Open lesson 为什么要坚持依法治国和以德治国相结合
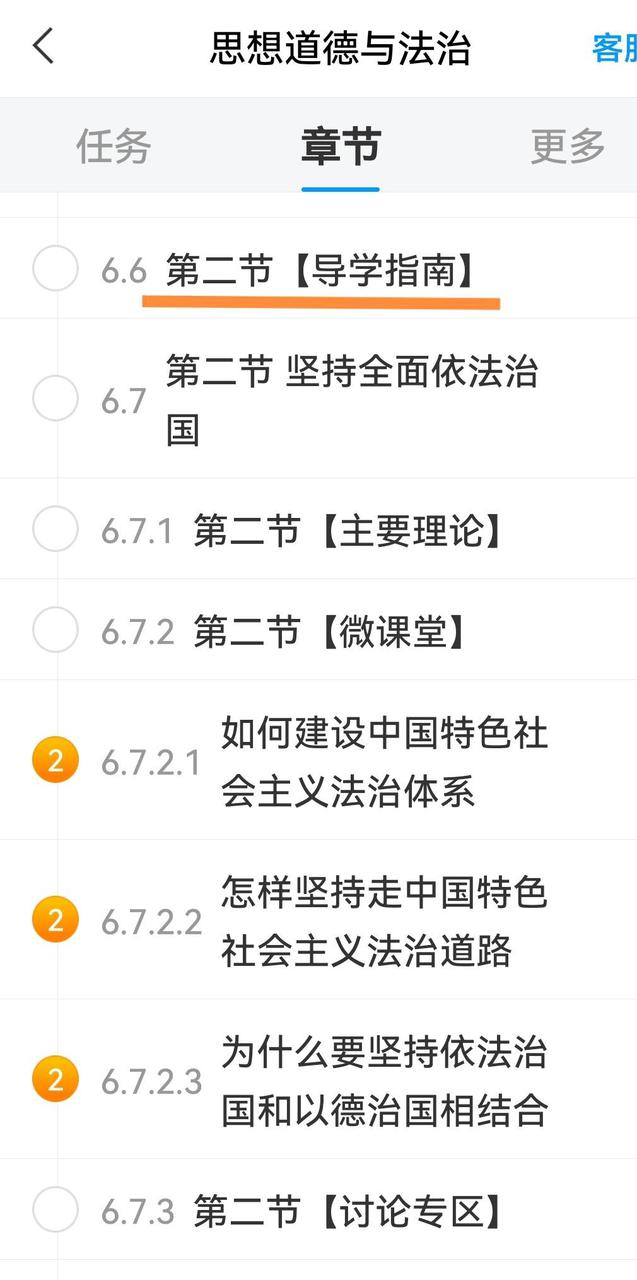This screenshot has height=1280, width=637. tap(384, 1081)
